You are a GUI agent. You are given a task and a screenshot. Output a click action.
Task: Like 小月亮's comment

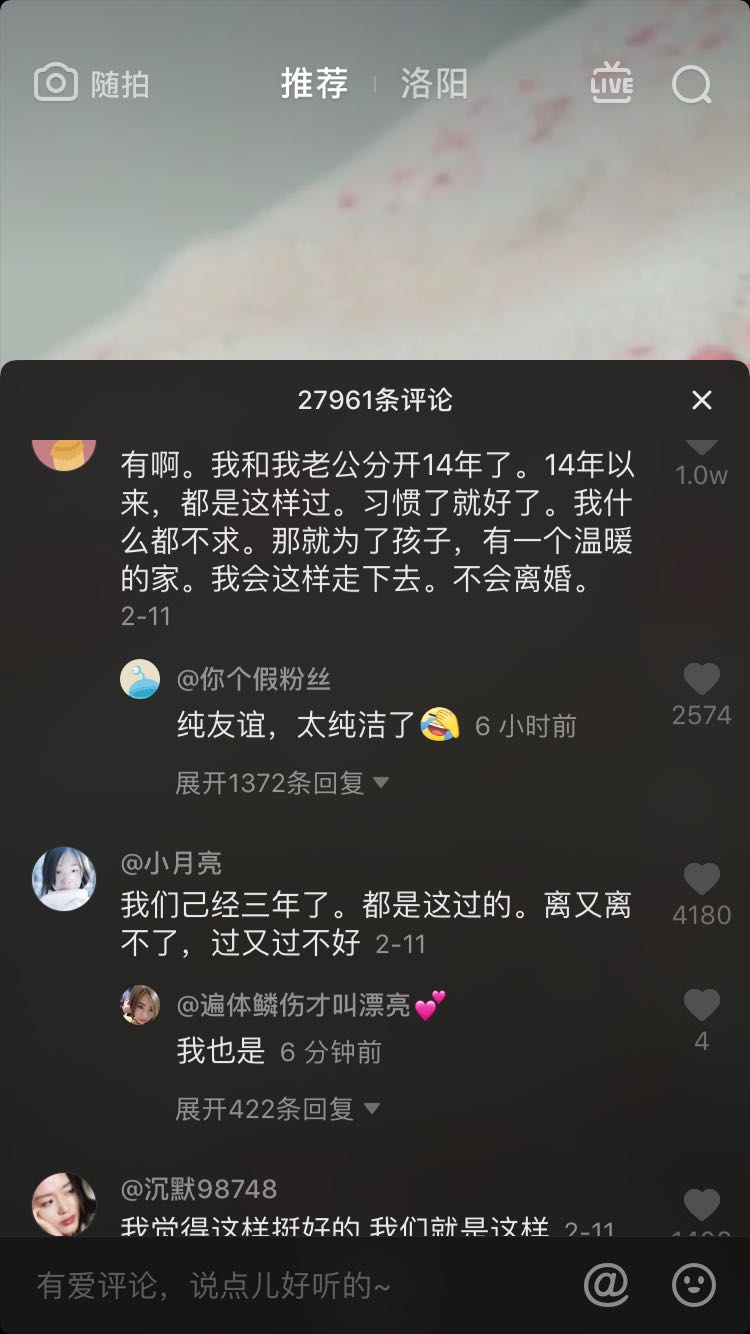coord(701,881)
